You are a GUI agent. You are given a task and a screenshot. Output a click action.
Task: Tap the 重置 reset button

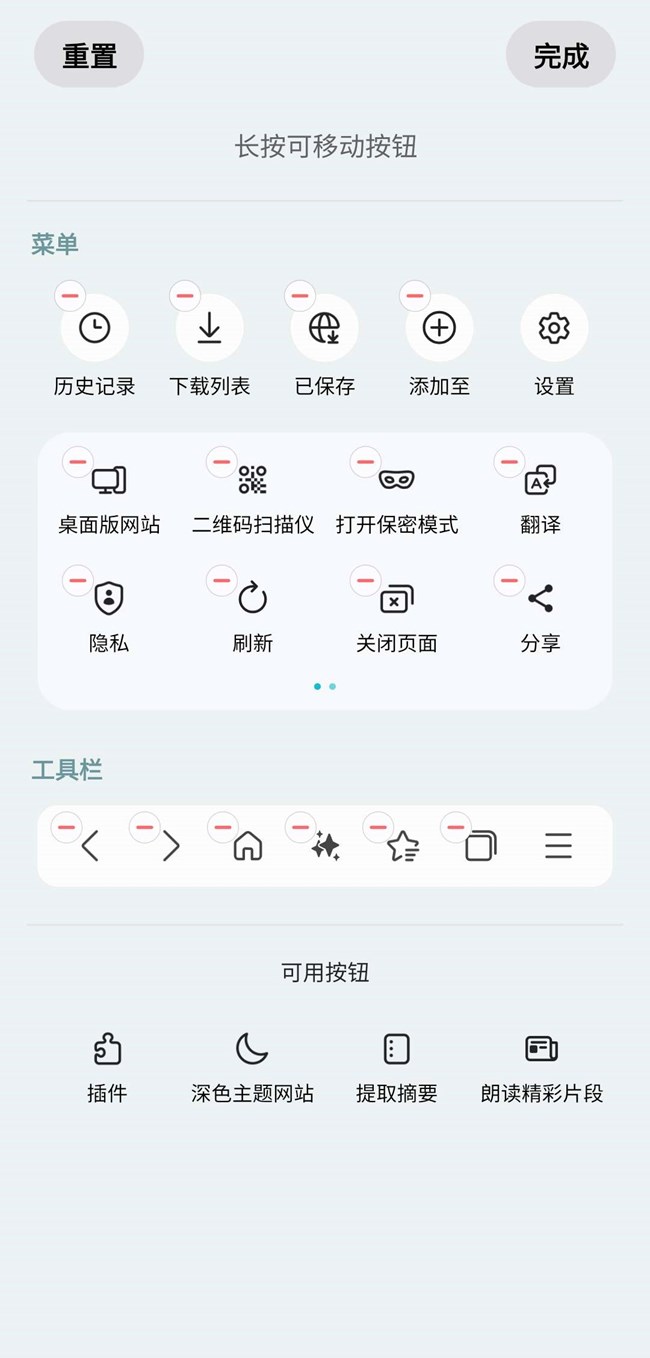click(89, 55)
